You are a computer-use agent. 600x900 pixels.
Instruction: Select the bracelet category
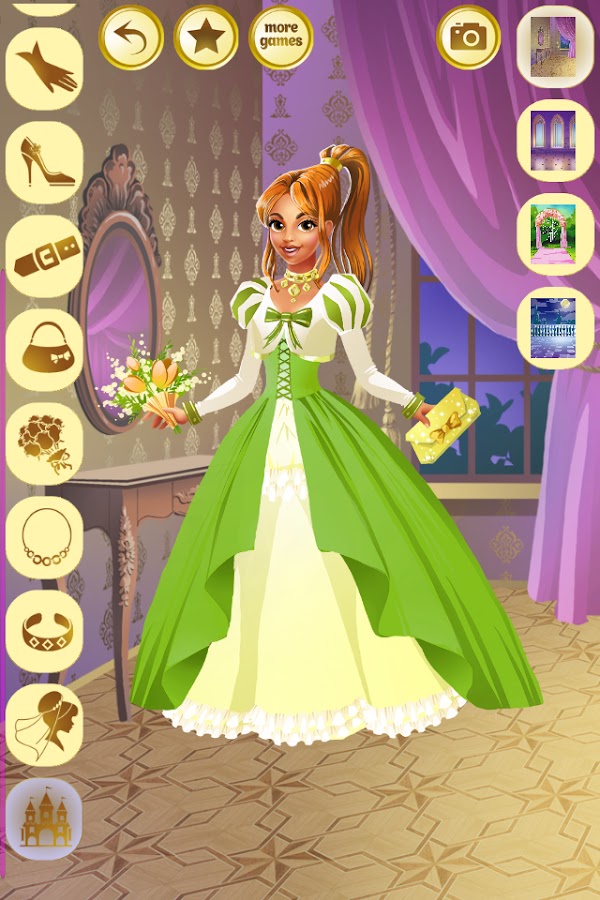pos(44,631)
